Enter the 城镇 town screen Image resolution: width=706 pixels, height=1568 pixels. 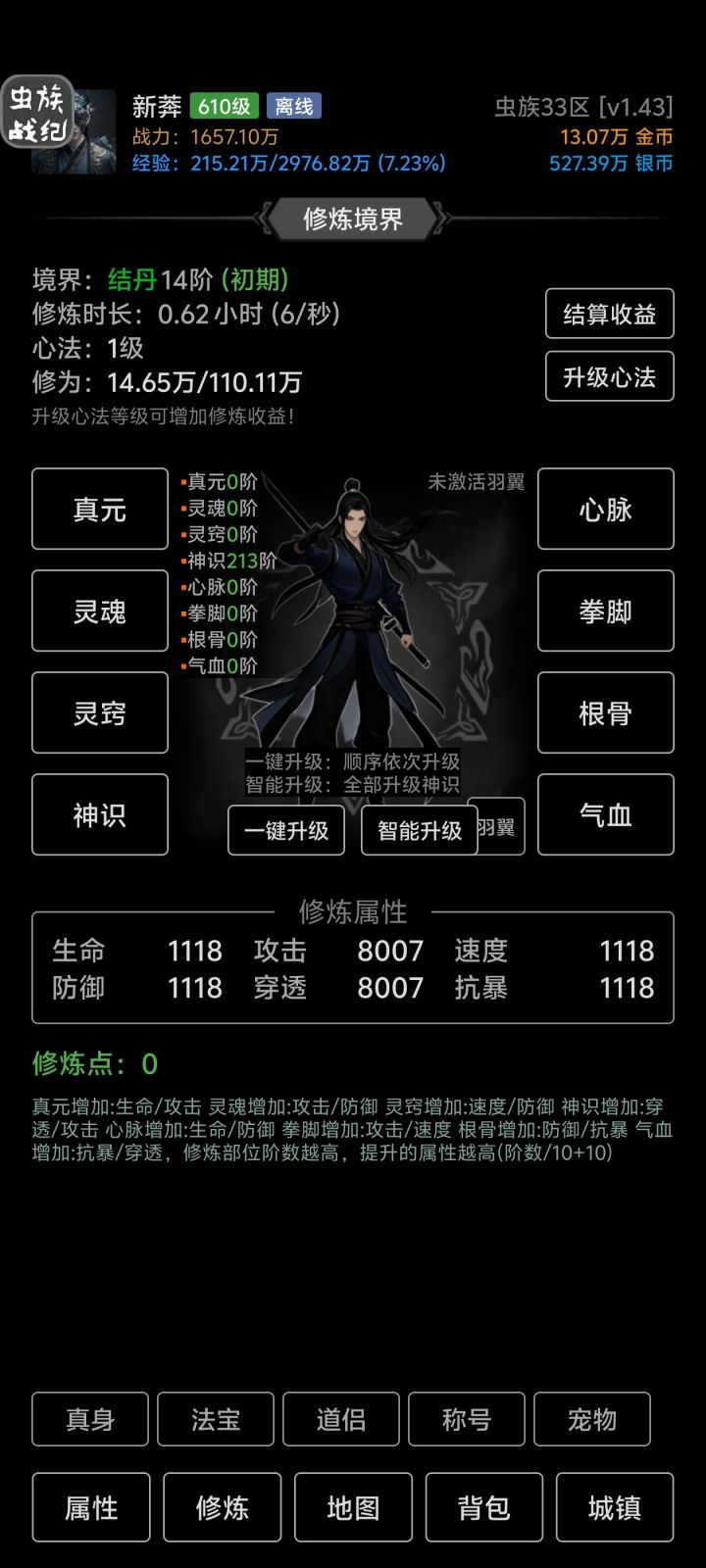pyautogui.click(x=612, y=1507)
